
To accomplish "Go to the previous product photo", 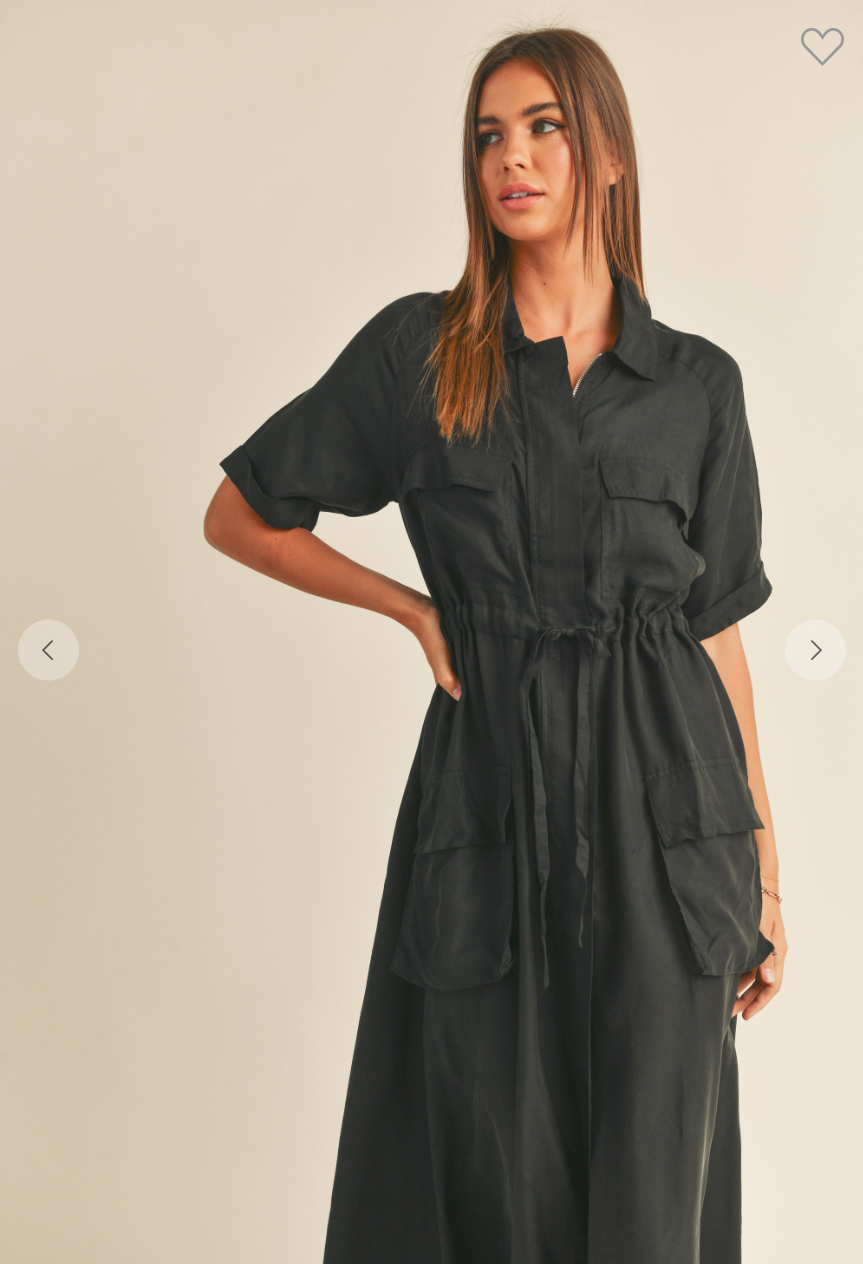I will (x=48, y=650).
